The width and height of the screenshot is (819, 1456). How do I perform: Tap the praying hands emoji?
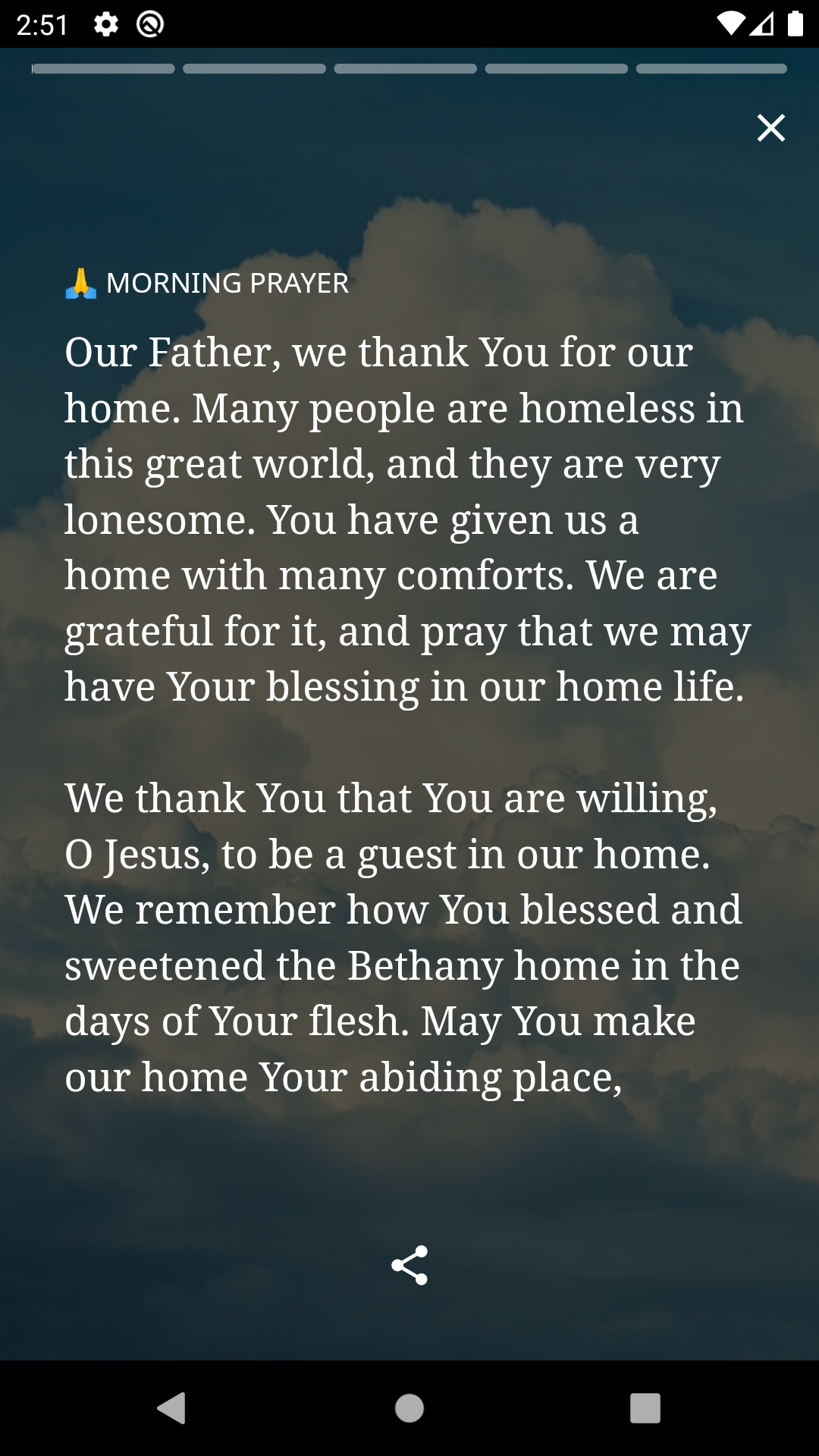[82, 283]
